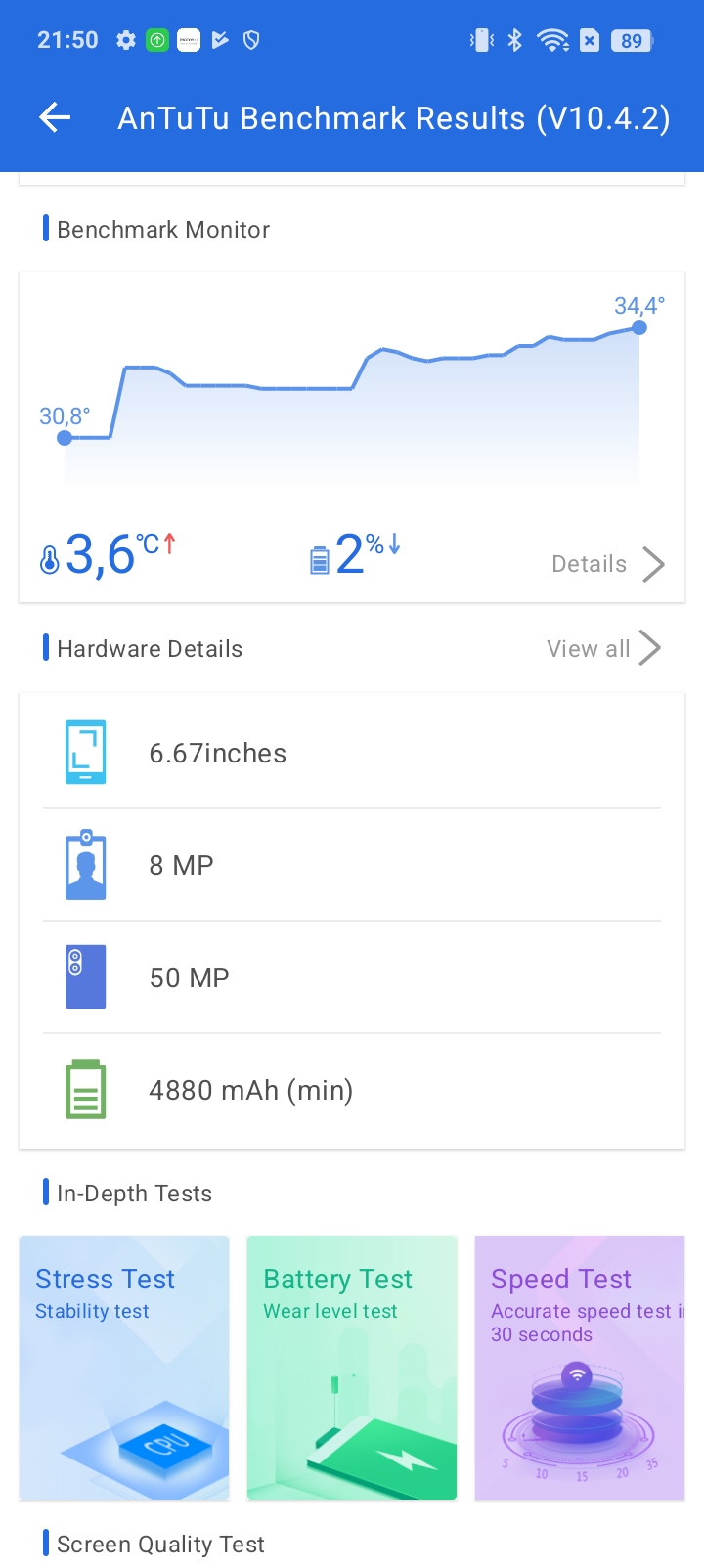Open Benchmark Monitor Details

[608, 564]
